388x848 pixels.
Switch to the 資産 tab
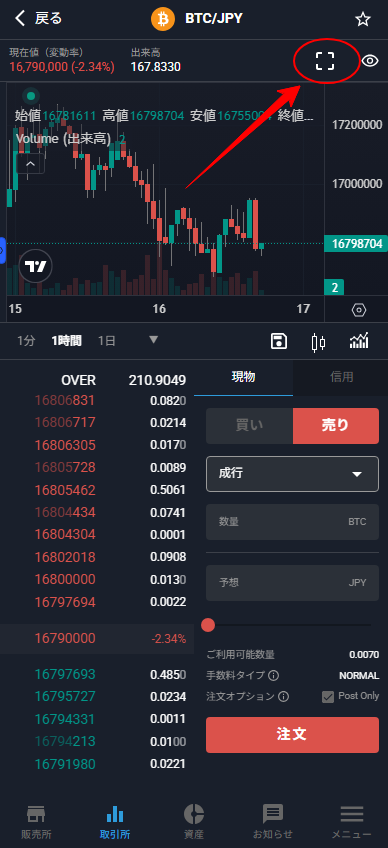[x=194, y=821]
